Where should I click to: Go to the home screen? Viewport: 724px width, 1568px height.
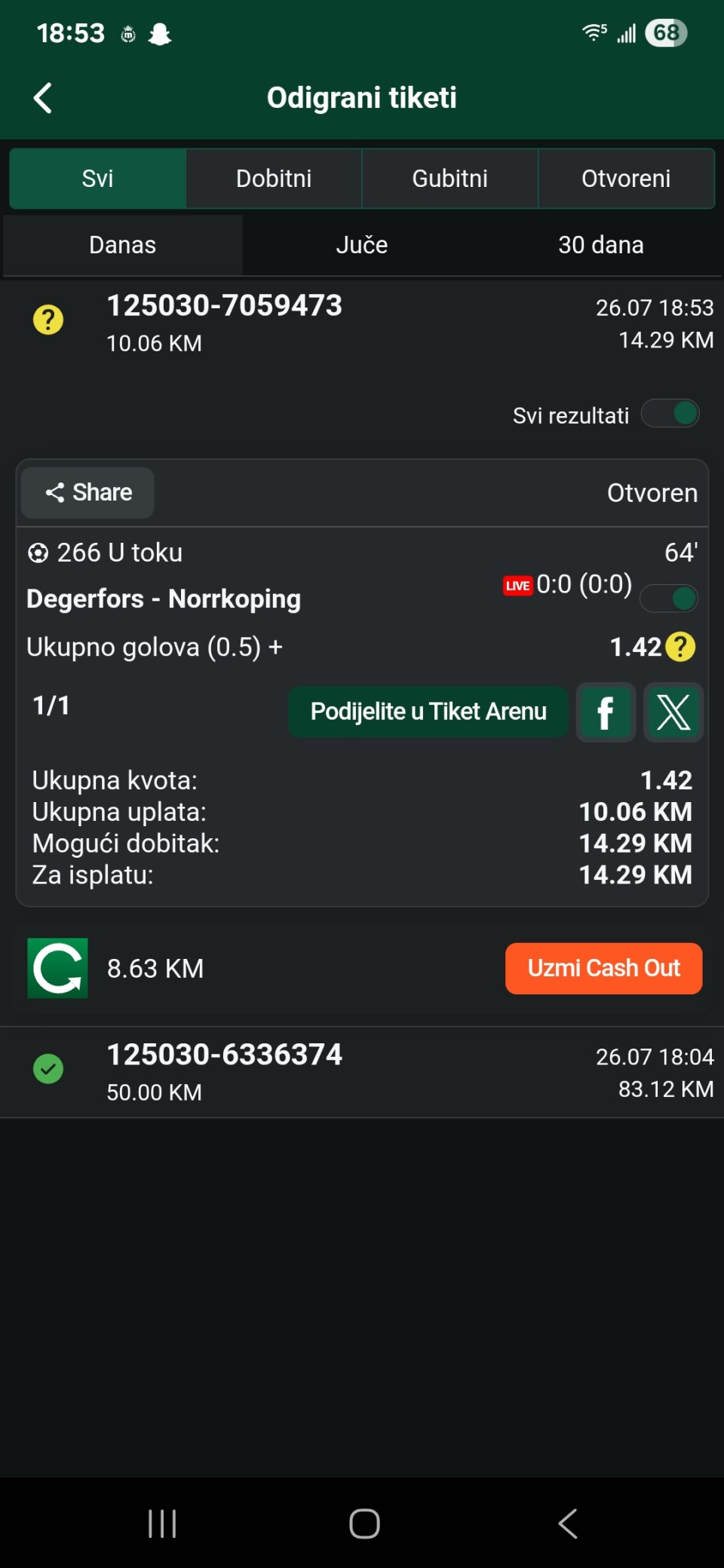tap(364, 1524)
